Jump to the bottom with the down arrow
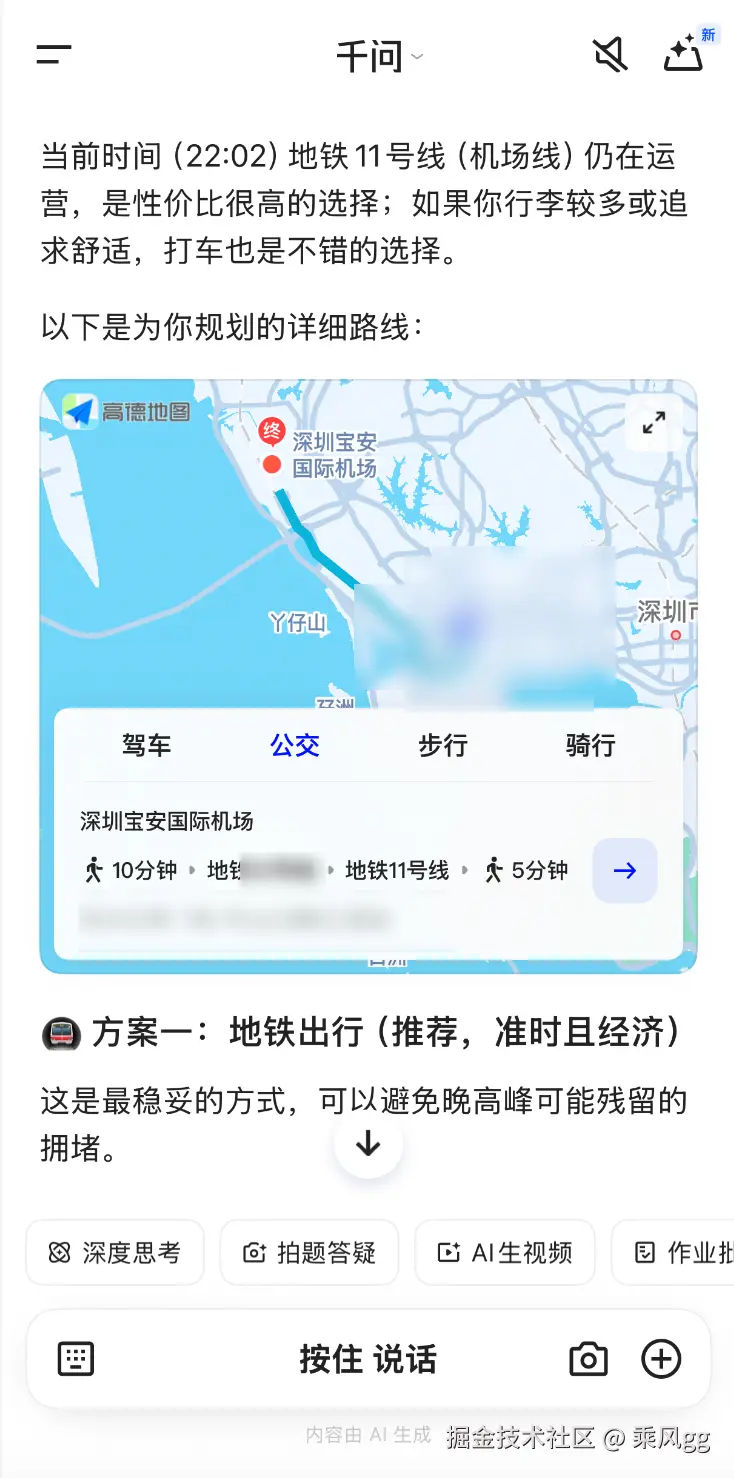The height and width of the screenshot is (1478, 734). point(368,1143)
